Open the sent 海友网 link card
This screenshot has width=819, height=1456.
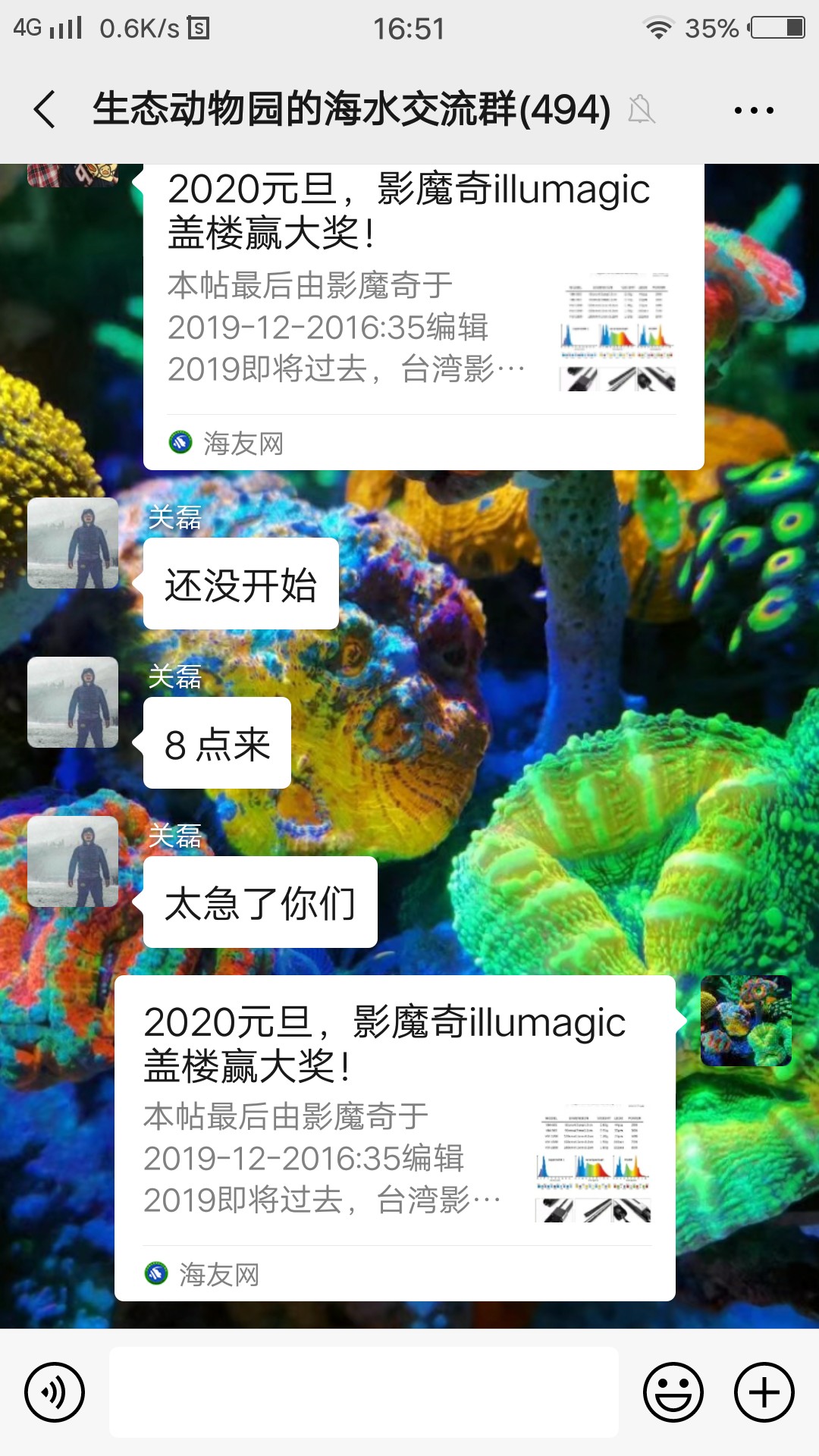[394, 1137]
